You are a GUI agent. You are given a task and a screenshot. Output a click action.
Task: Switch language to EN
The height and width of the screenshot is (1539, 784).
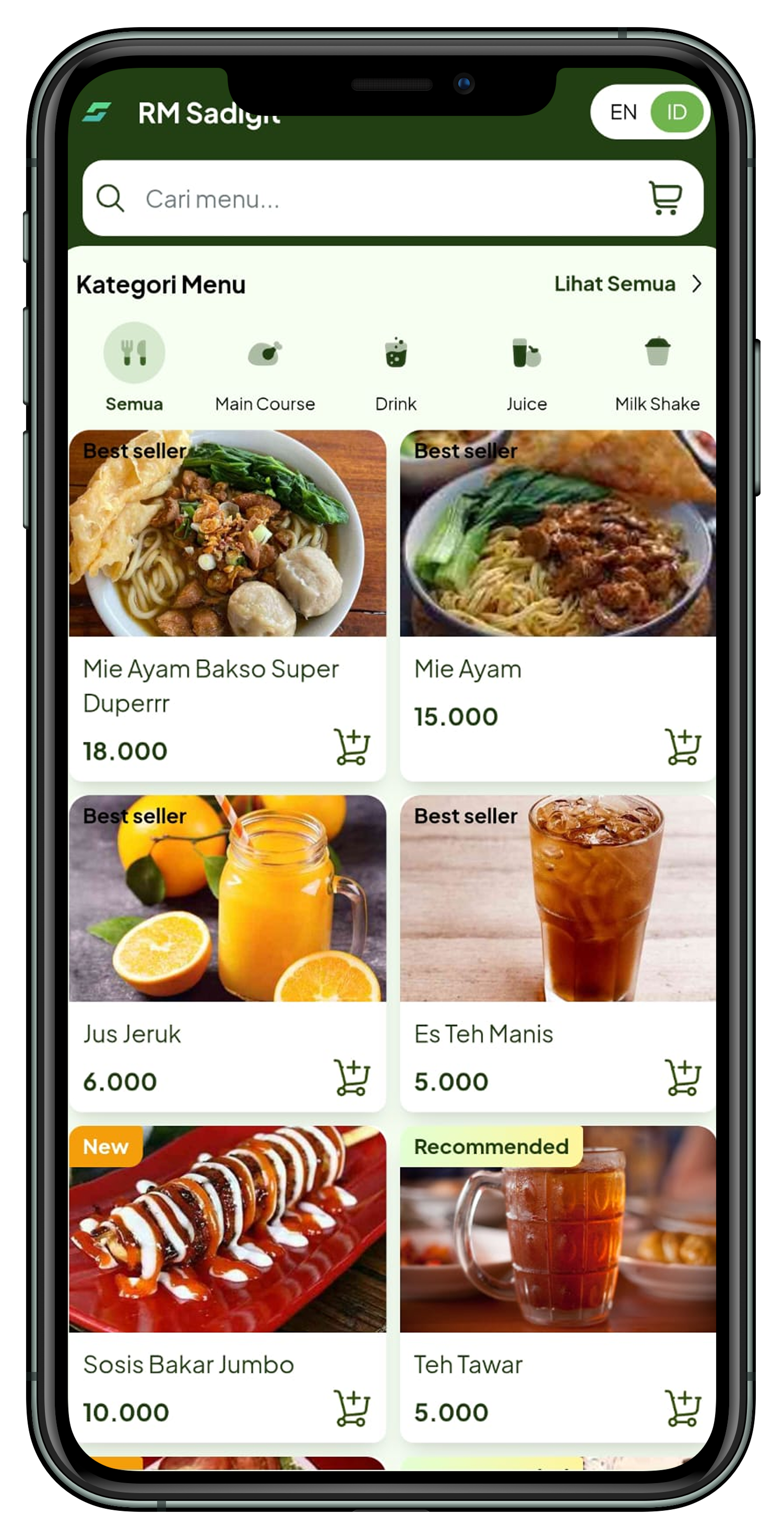[623, 112]
